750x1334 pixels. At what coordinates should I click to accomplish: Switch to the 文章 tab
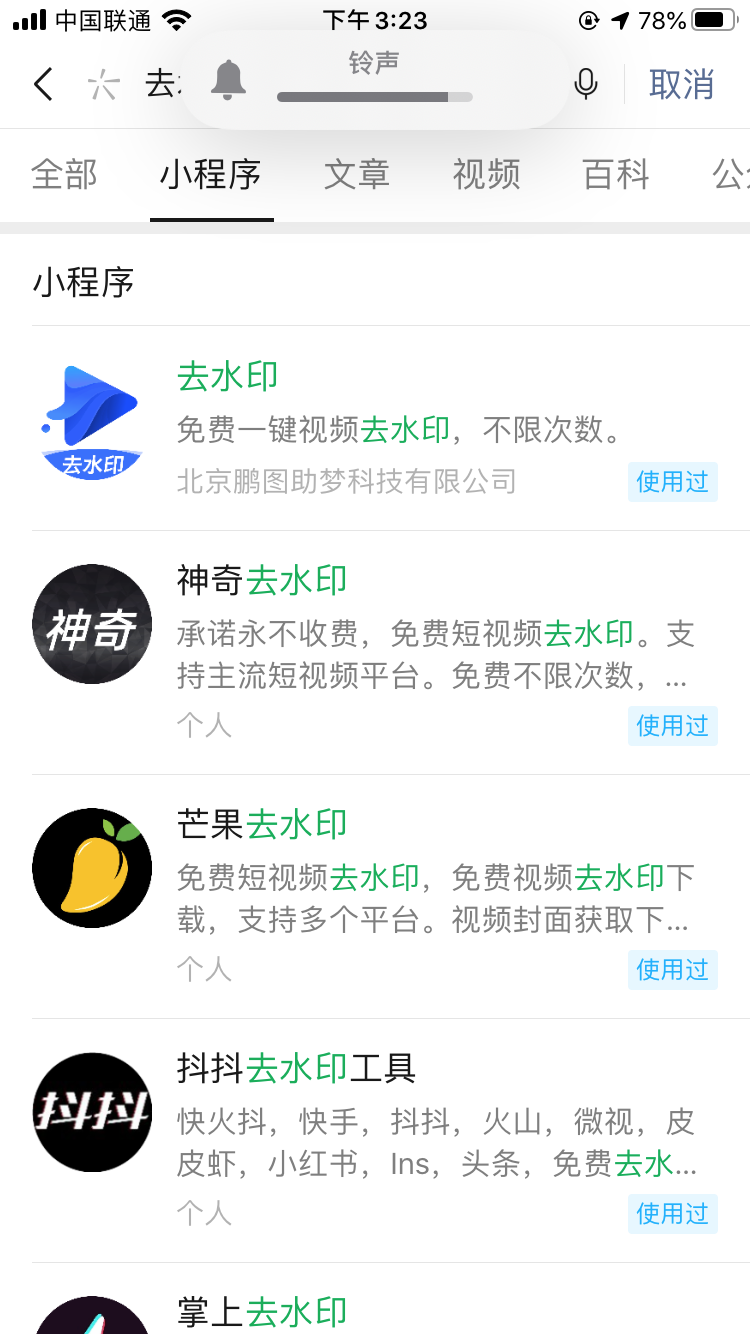click(x=357, y=174)
